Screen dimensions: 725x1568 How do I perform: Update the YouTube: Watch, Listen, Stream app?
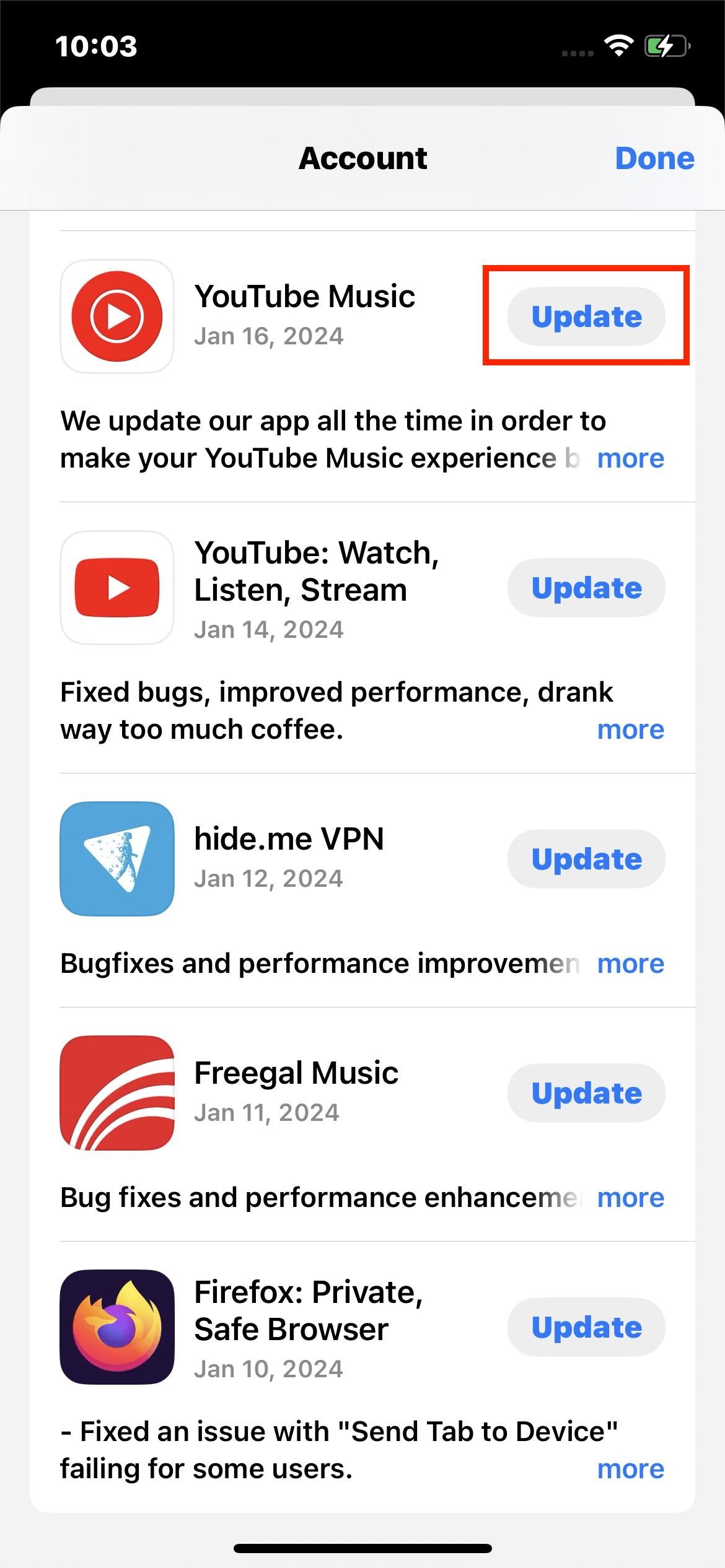pyautogui.click(x=586, y=588)
